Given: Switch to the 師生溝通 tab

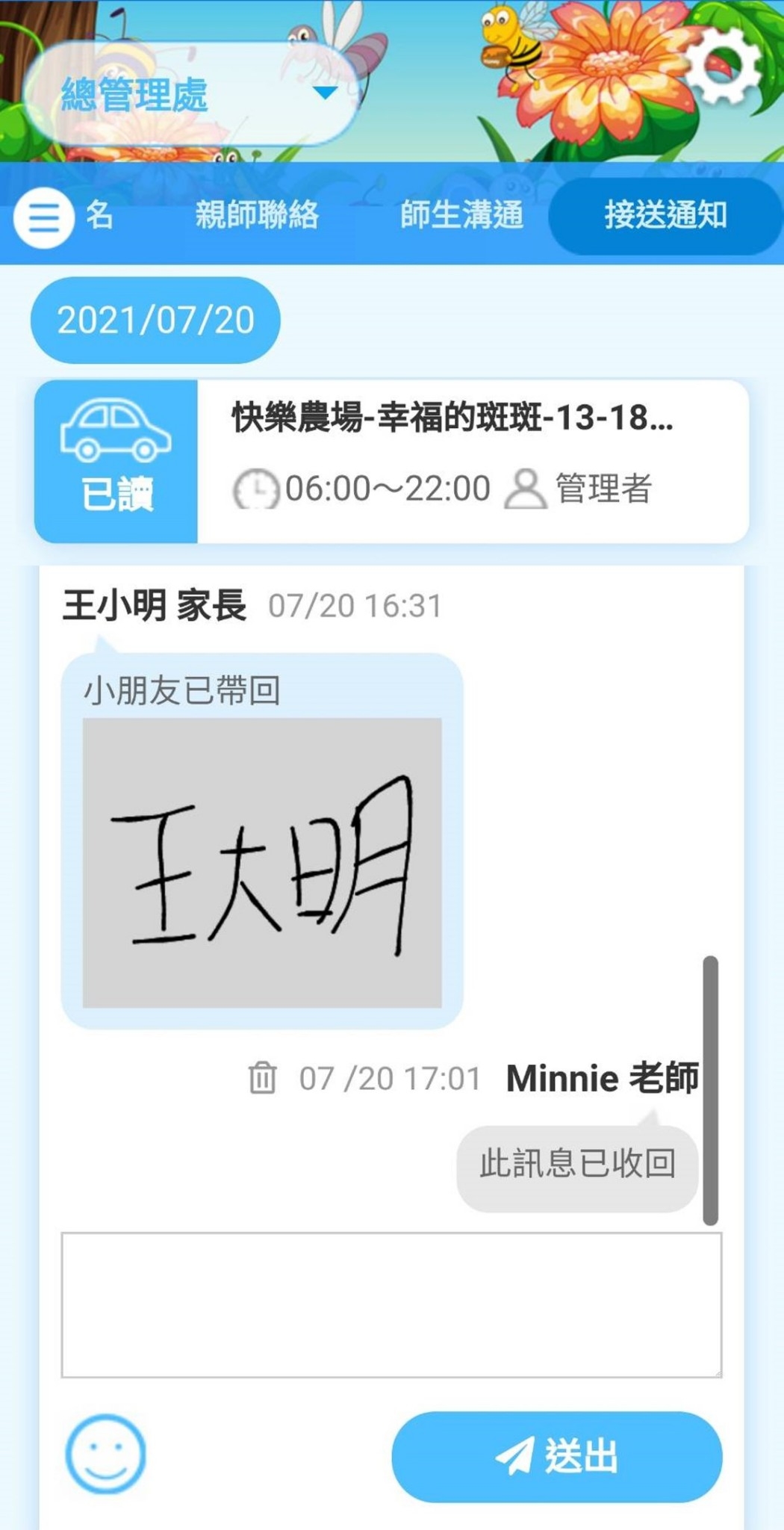Looking at the screenshot, I should pos(461,215).
